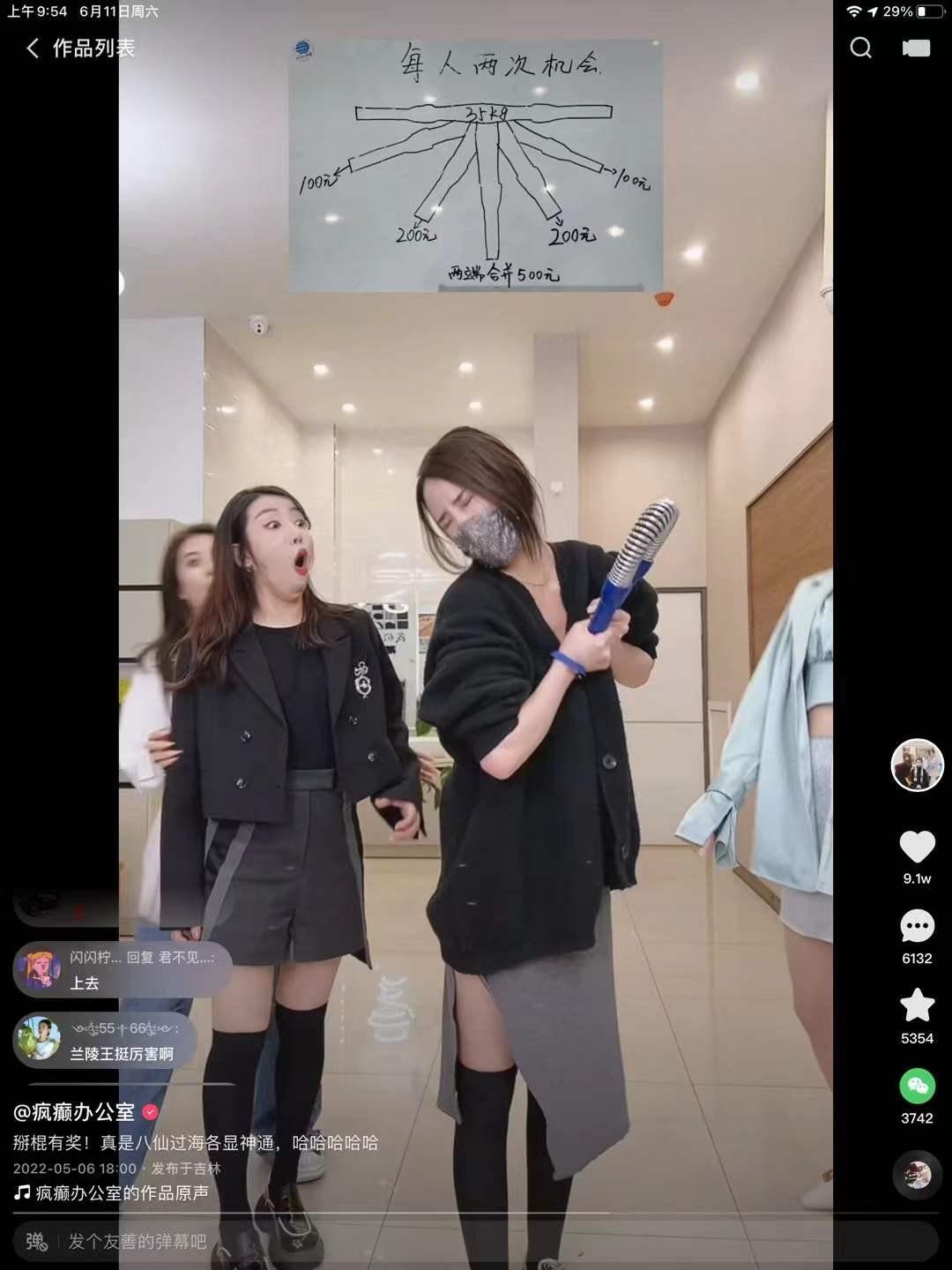Like this video
This screenshot has width=952, height=1270.
917,848
